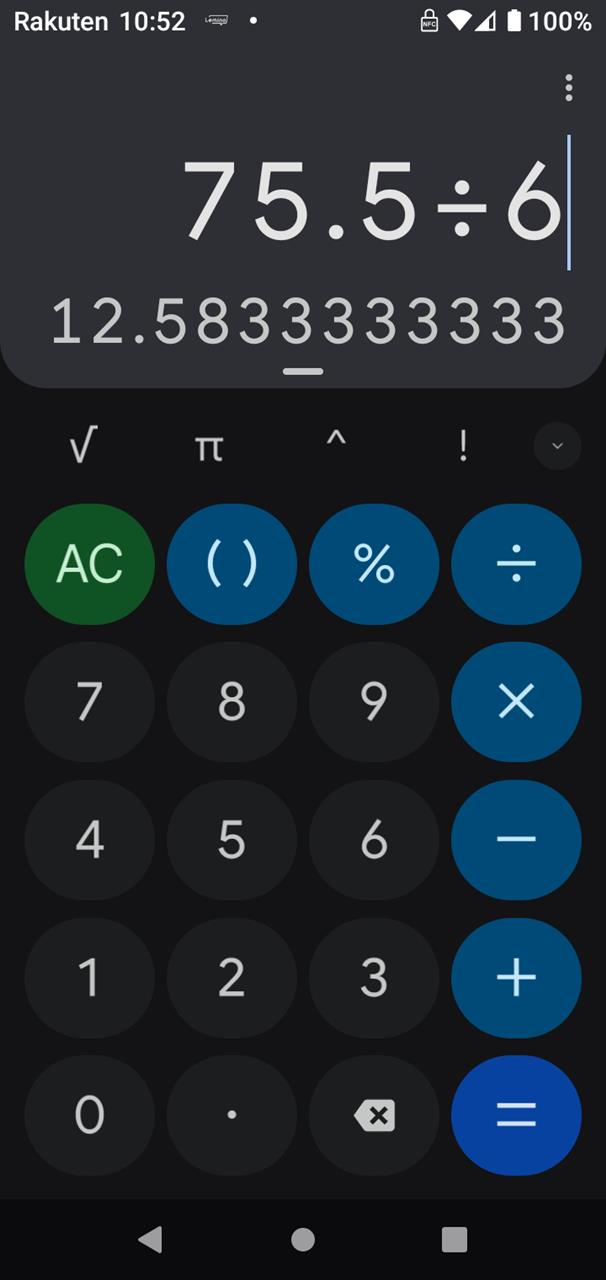Screen dimensions: 606x1280
Task: Insert the pi constant
Action: click(208, 447)
